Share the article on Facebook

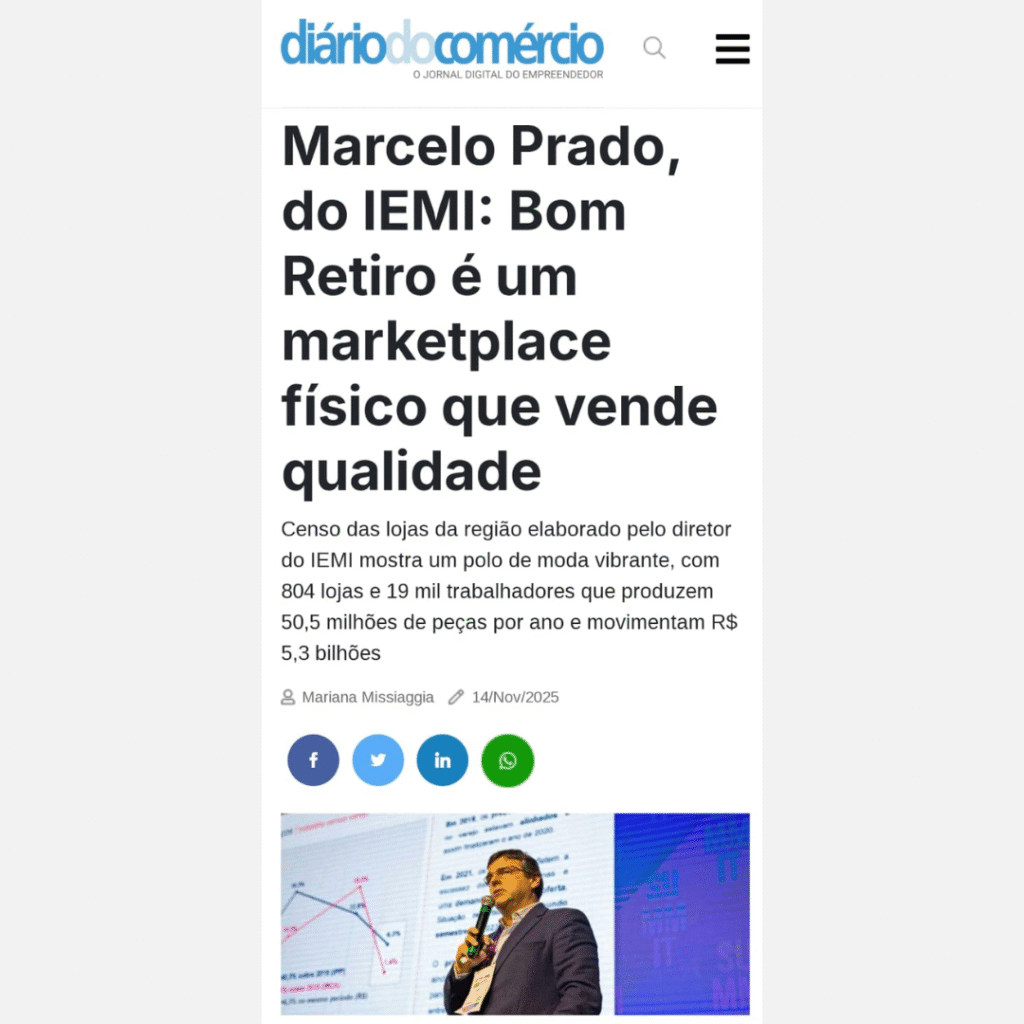point(313,760)
